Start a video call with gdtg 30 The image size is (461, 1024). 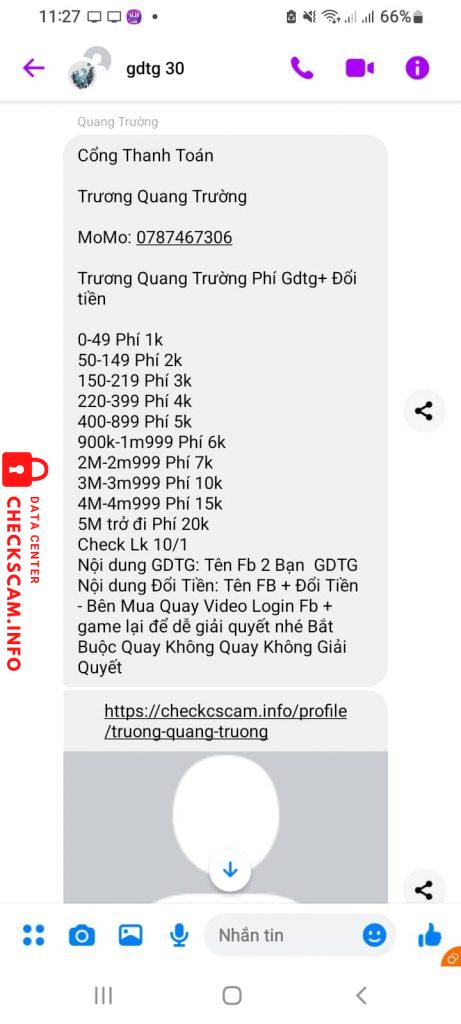(x=360, y=67)
